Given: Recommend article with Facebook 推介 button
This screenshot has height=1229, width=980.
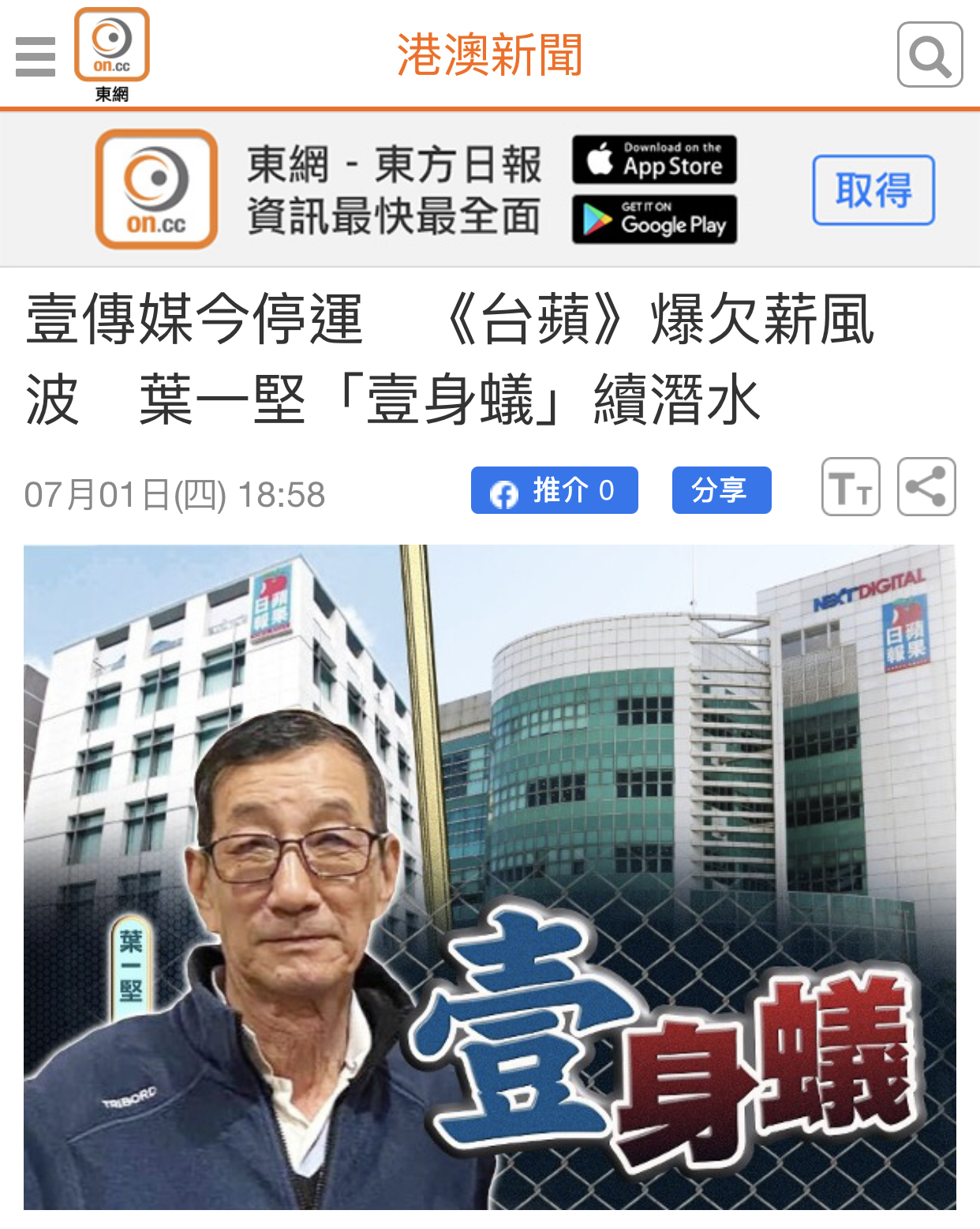Looking at the screenshot, I should (x=554, y=490).
